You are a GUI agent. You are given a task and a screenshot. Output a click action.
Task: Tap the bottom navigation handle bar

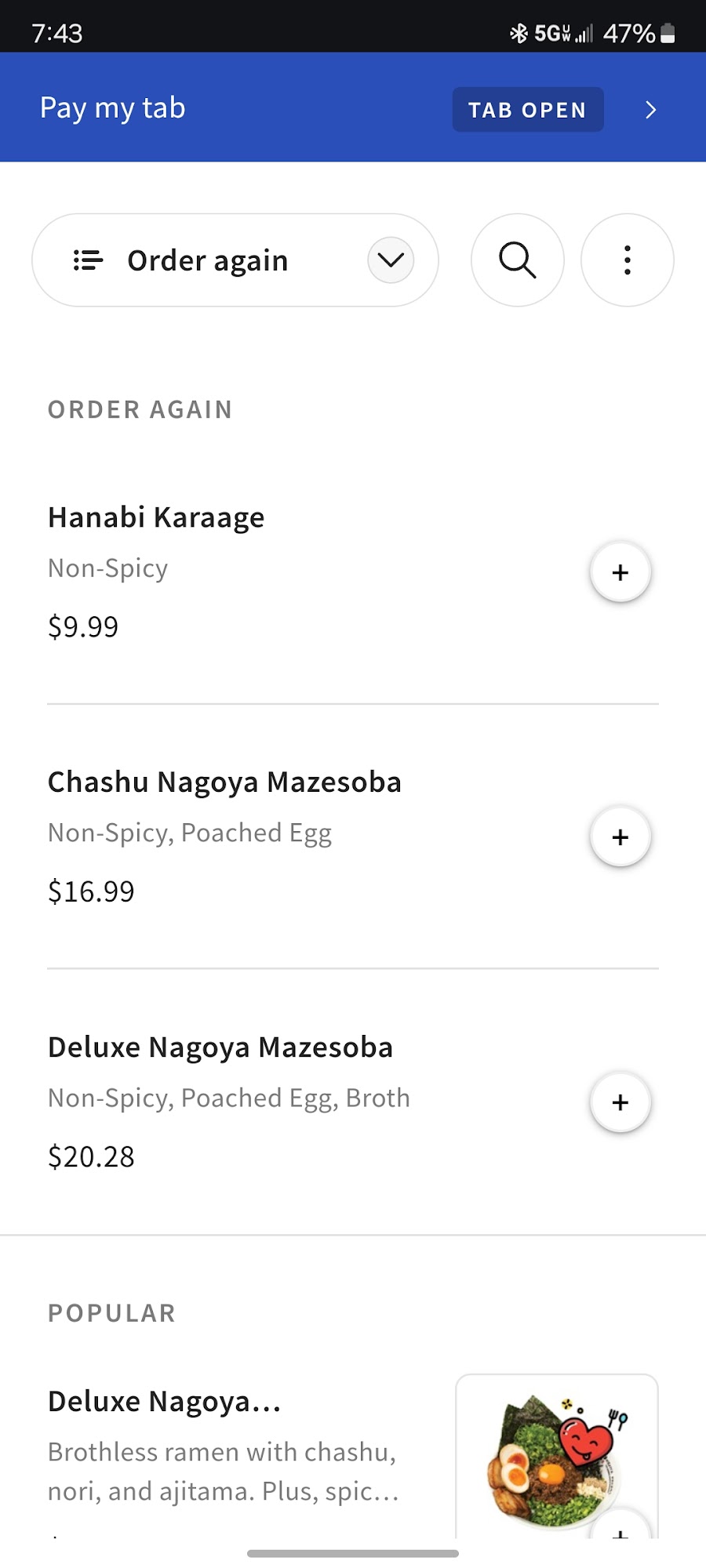pos(352,1545)
